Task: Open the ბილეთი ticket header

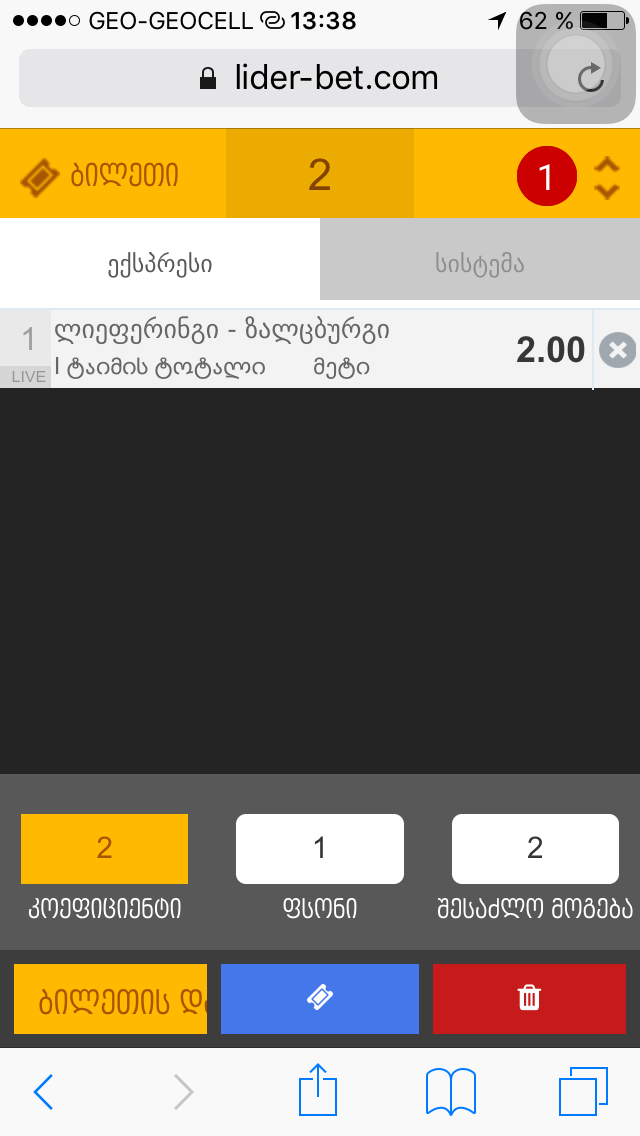Action: click(x=100, y=176)
